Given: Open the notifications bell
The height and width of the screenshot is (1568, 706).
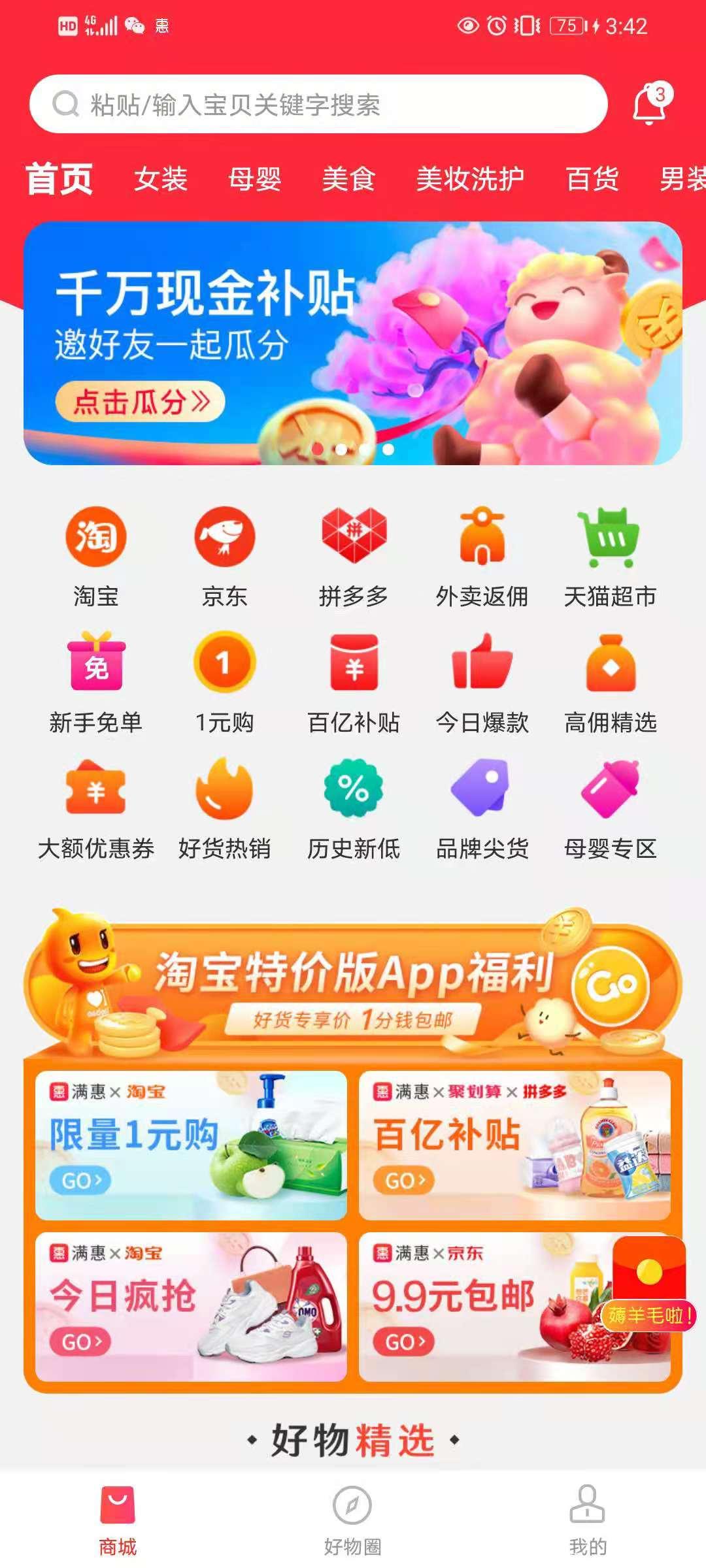Looking at the screenshot, I should click(650, 105).
